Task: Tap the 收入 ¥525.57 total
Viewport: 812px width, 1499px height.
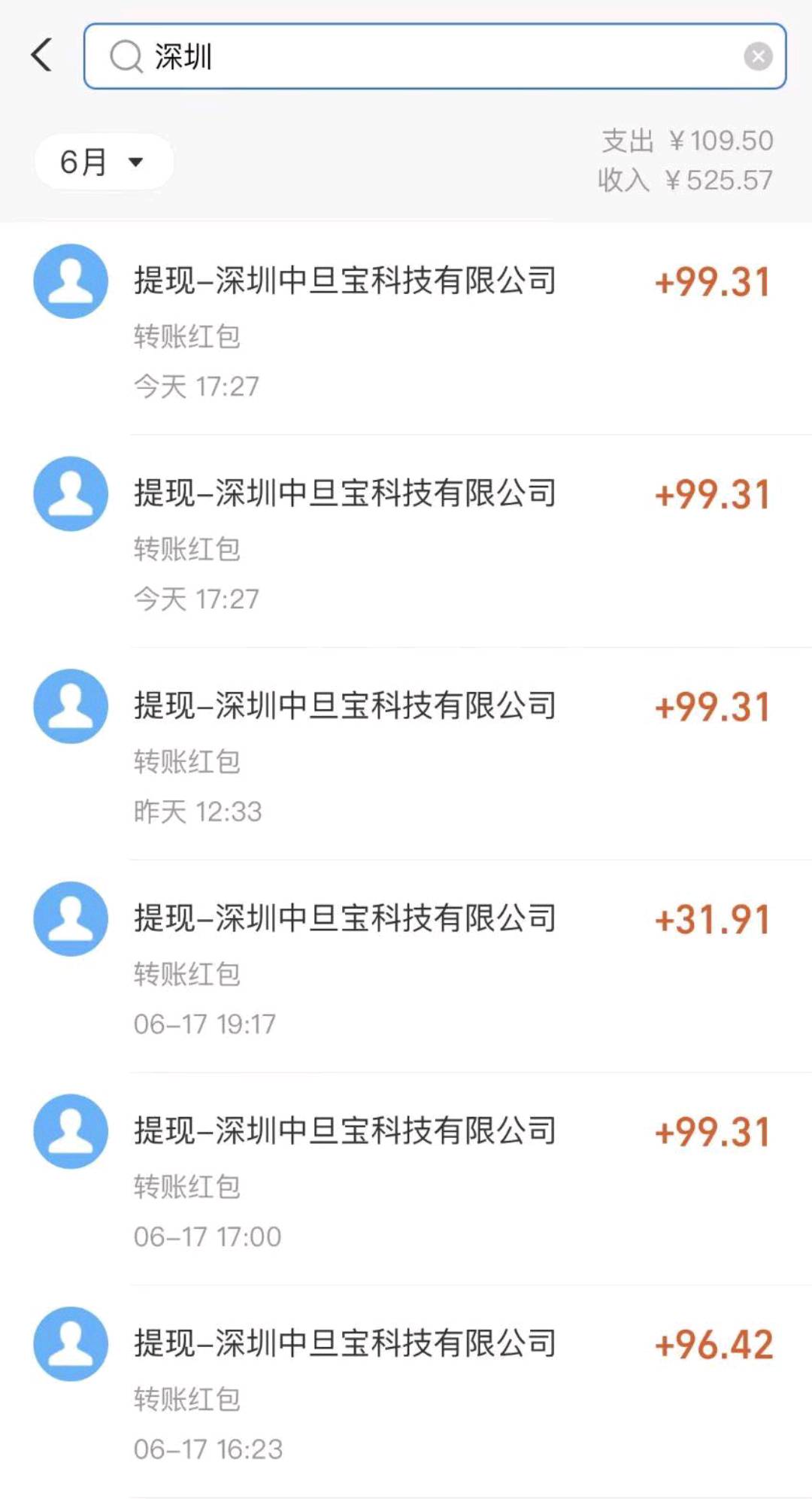Action: 684,181
